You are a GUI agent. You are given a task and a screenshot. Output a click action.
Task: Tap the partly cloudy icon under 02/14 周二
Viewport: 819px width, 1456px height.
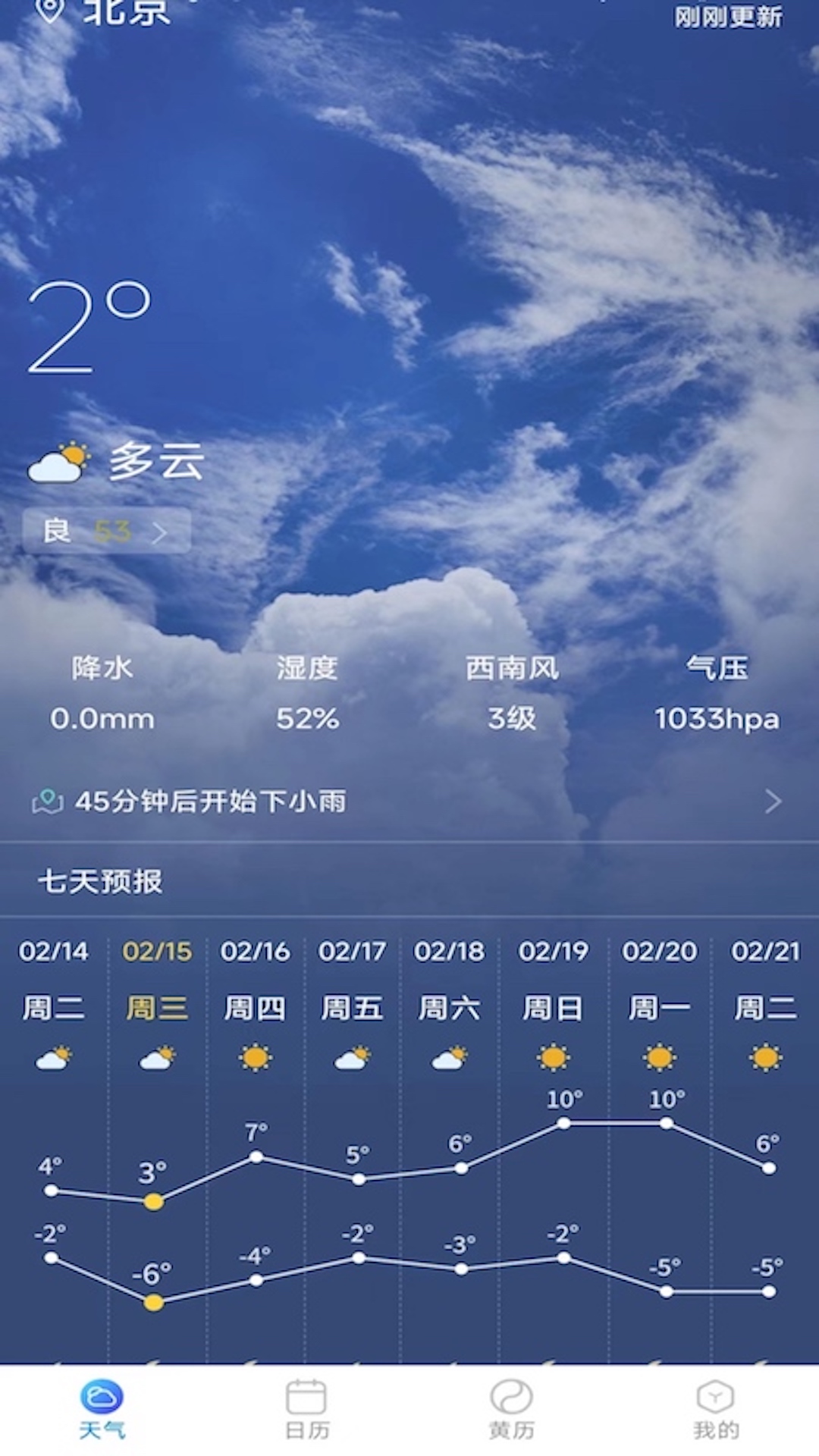[53, 1056]
